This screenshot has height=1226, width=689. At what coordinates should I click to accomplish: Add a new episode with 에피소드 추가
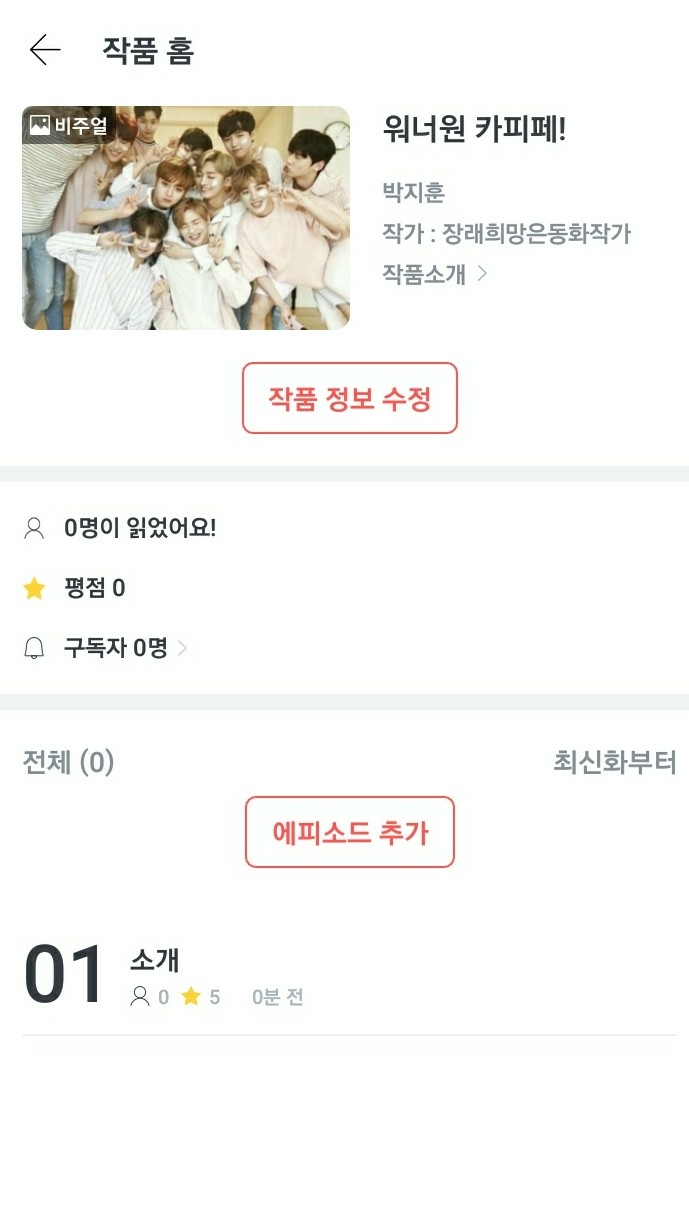coord(350,832)
